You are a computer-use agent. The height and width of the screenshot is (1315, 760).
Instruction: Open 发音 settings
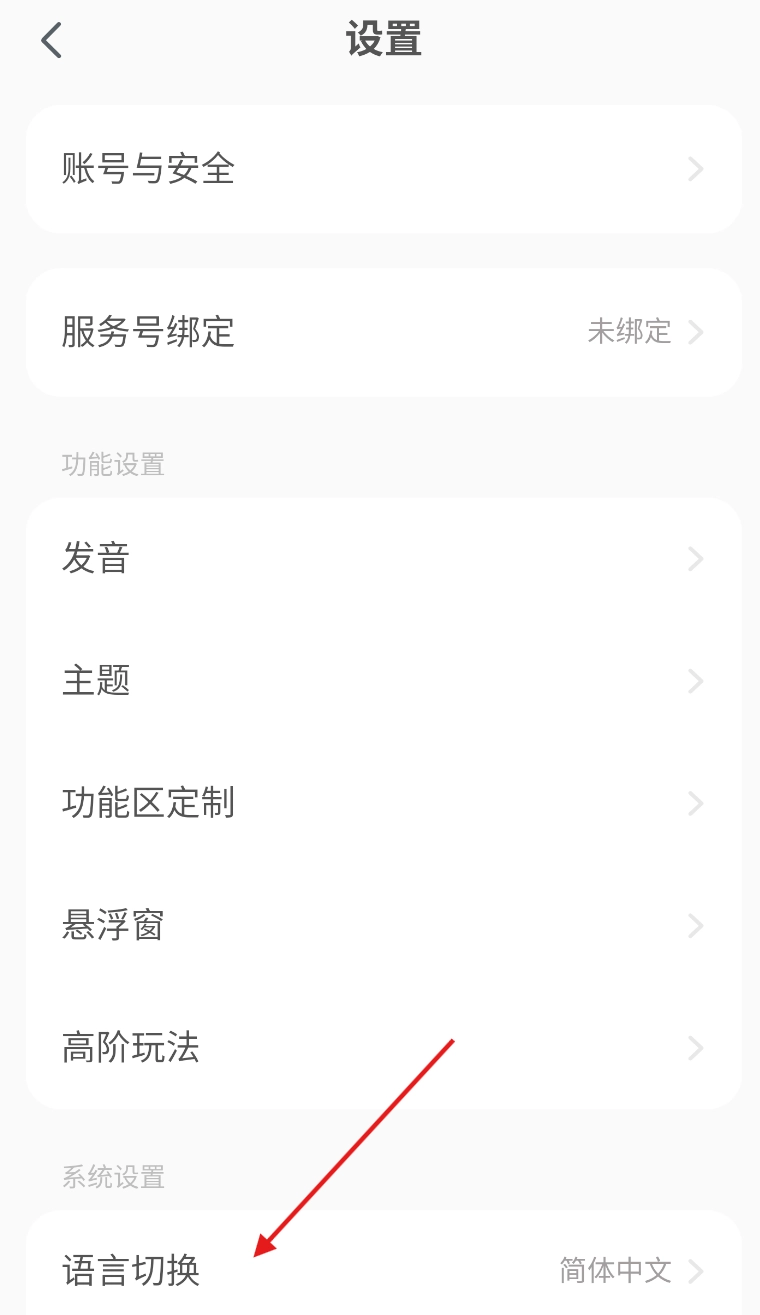tap(383, 559)
